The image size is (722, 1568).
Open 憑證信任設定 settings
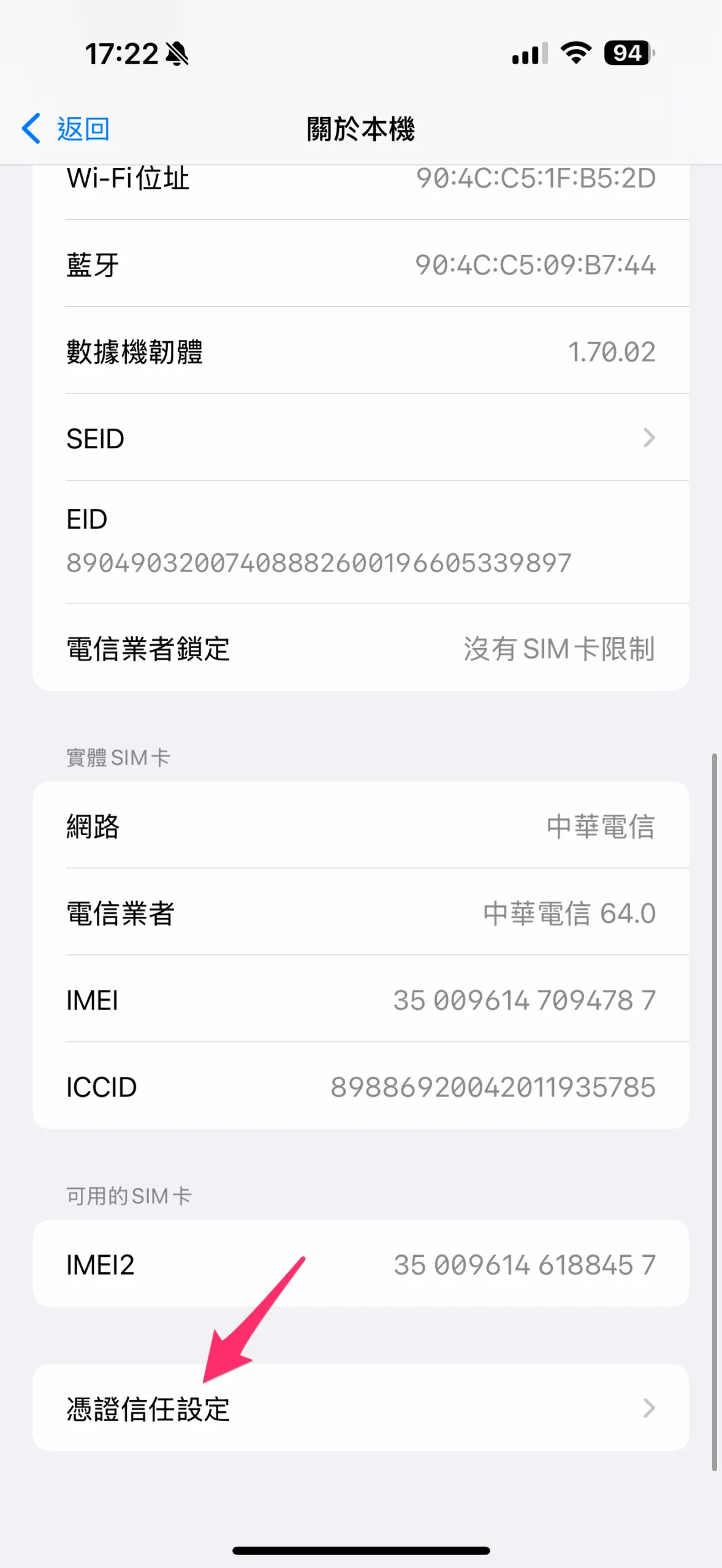pos(361,1408)
